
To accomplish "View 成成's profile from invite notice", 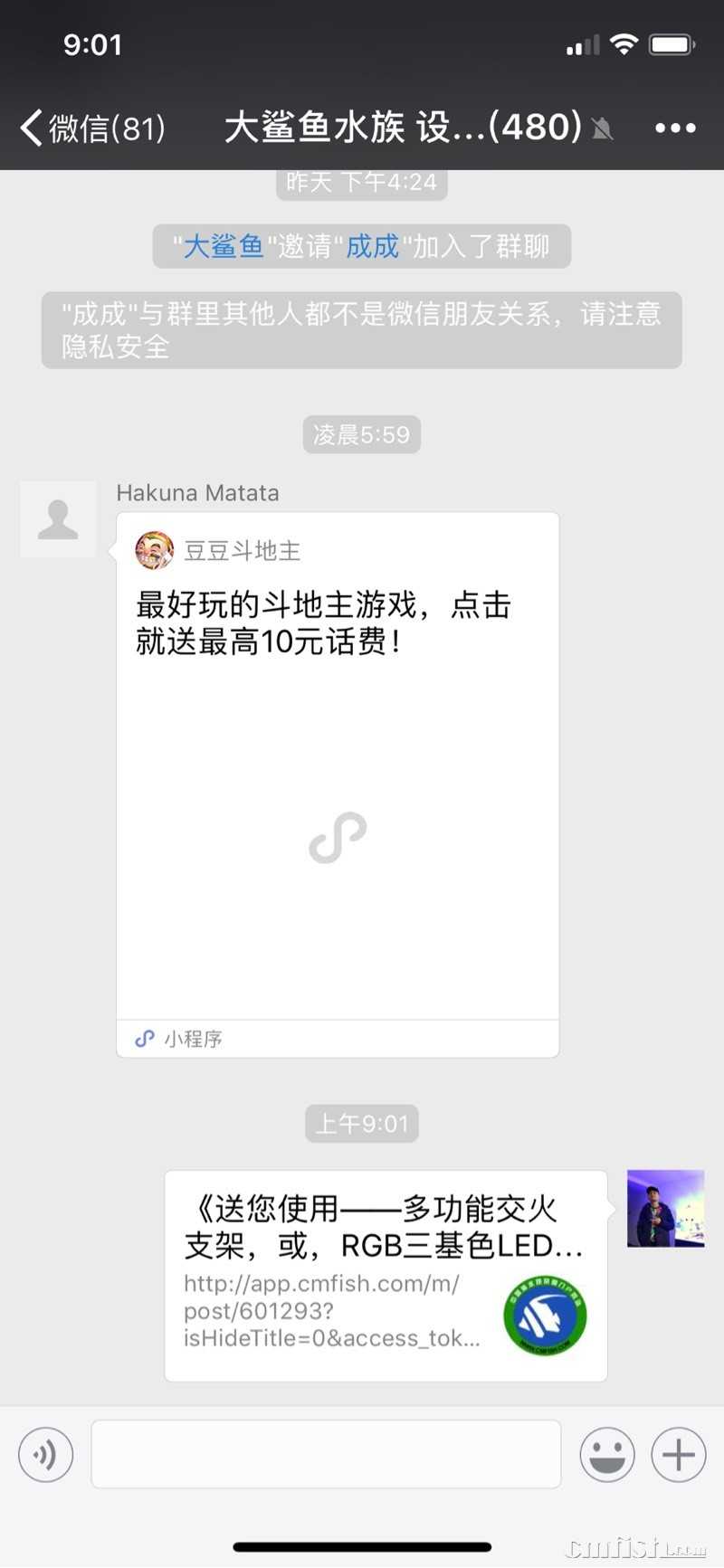I will [x=372, y=246].
